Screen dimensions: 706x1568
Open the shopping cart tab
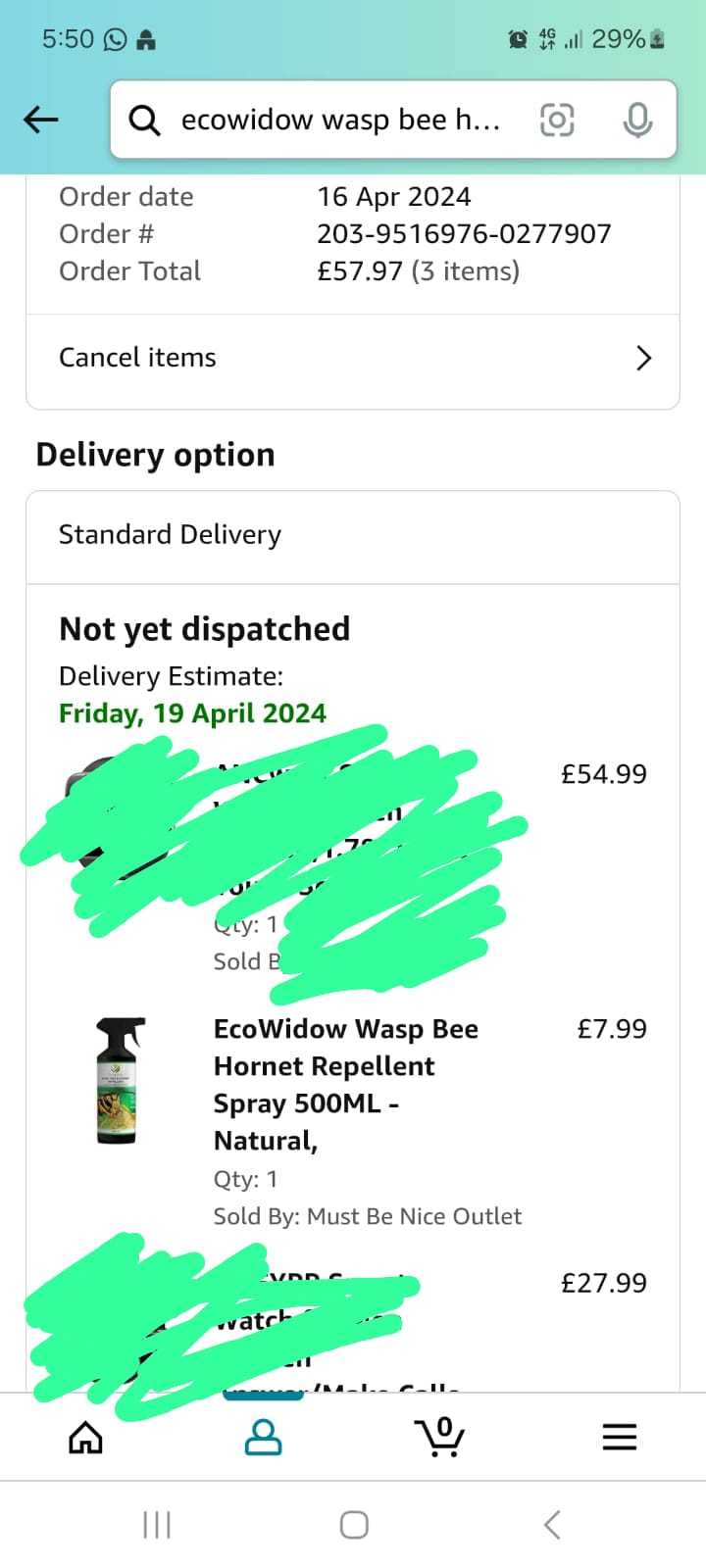click(440, 1437)
